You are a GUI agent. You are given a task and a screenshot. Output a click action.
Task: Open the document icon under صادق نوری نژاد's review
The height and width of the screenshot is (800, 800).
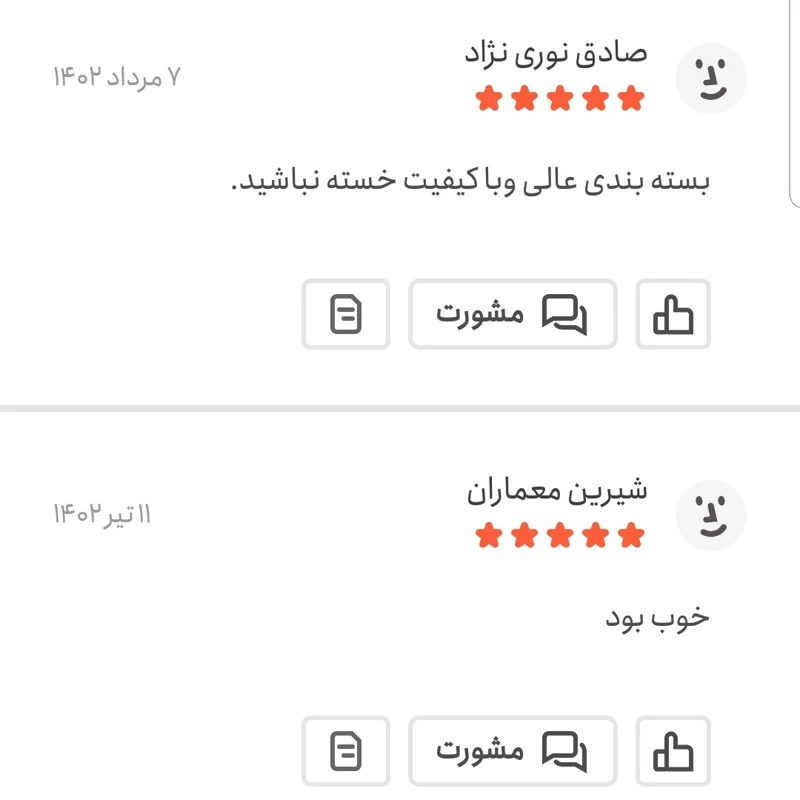click(x=345, y=314)
